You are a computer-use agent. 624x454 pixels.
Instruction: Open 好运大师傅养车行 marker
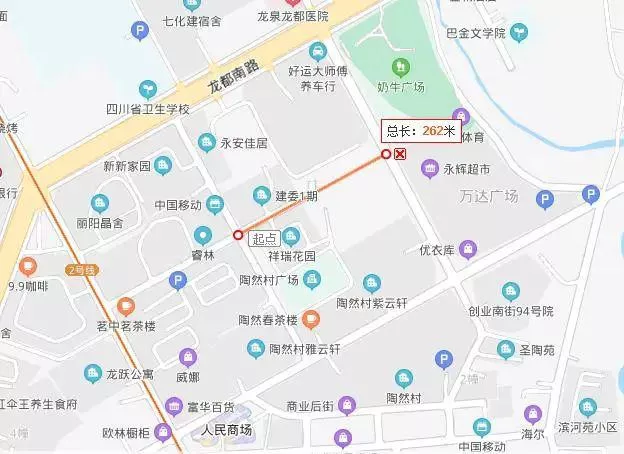pyautogui.click(x=318, y=51)
